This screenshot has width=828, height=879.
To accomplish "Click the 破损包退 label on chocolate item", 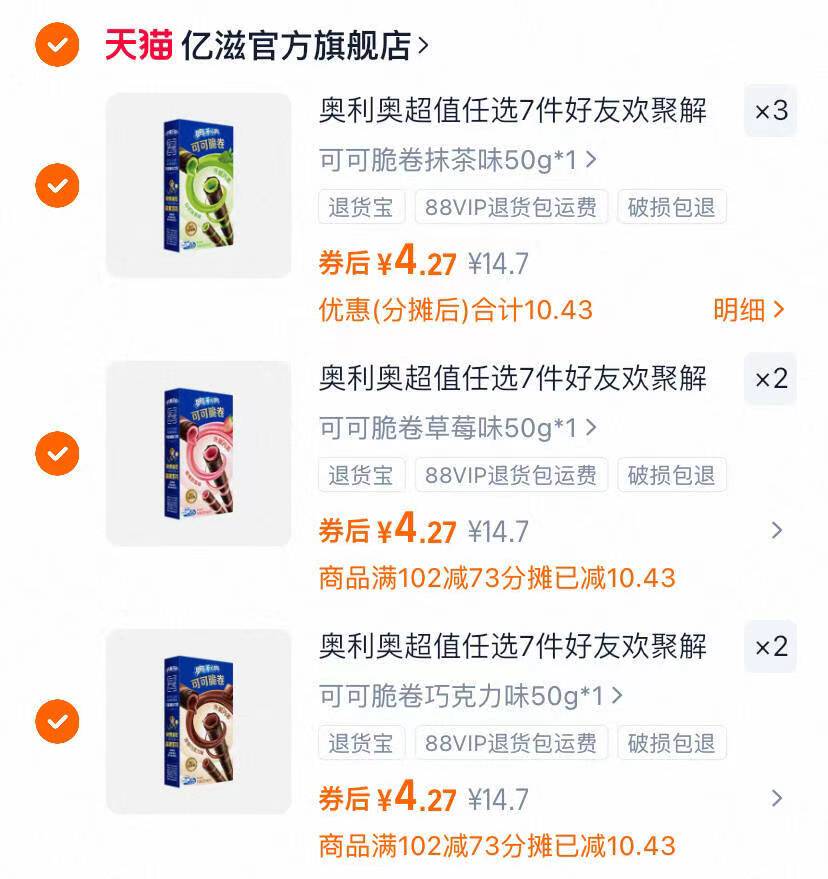I will (672, 743).
